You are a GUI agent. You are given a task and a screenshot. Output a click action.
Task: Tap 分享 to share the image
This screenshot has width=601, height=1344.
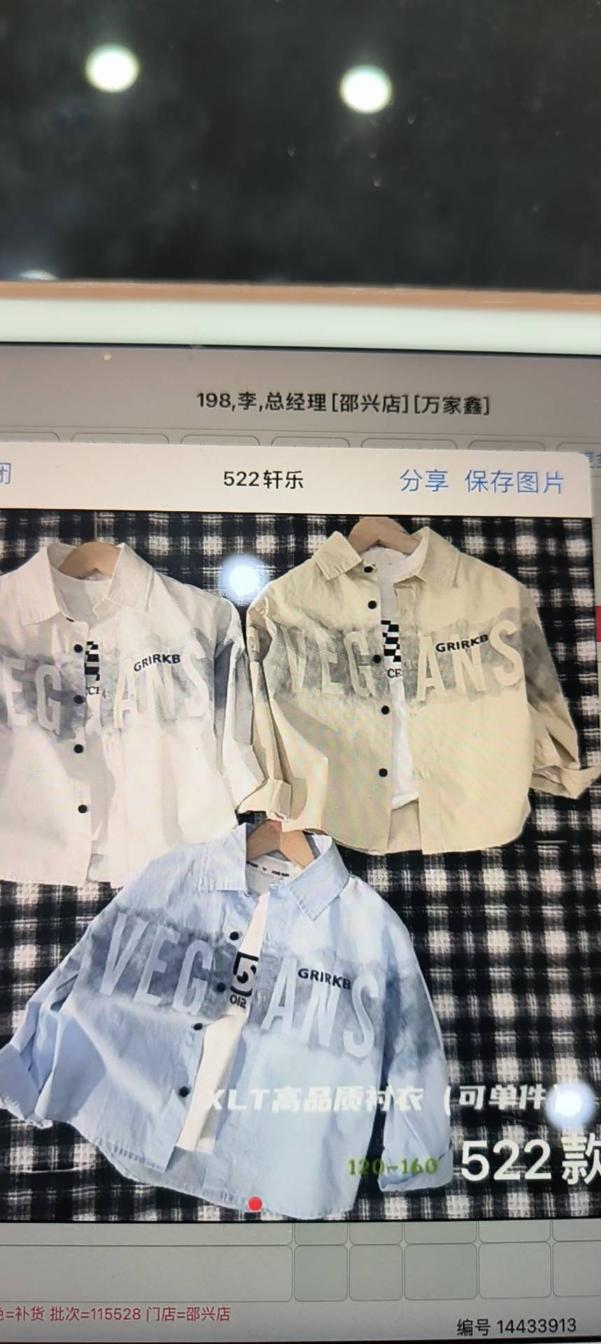(424, 481)
